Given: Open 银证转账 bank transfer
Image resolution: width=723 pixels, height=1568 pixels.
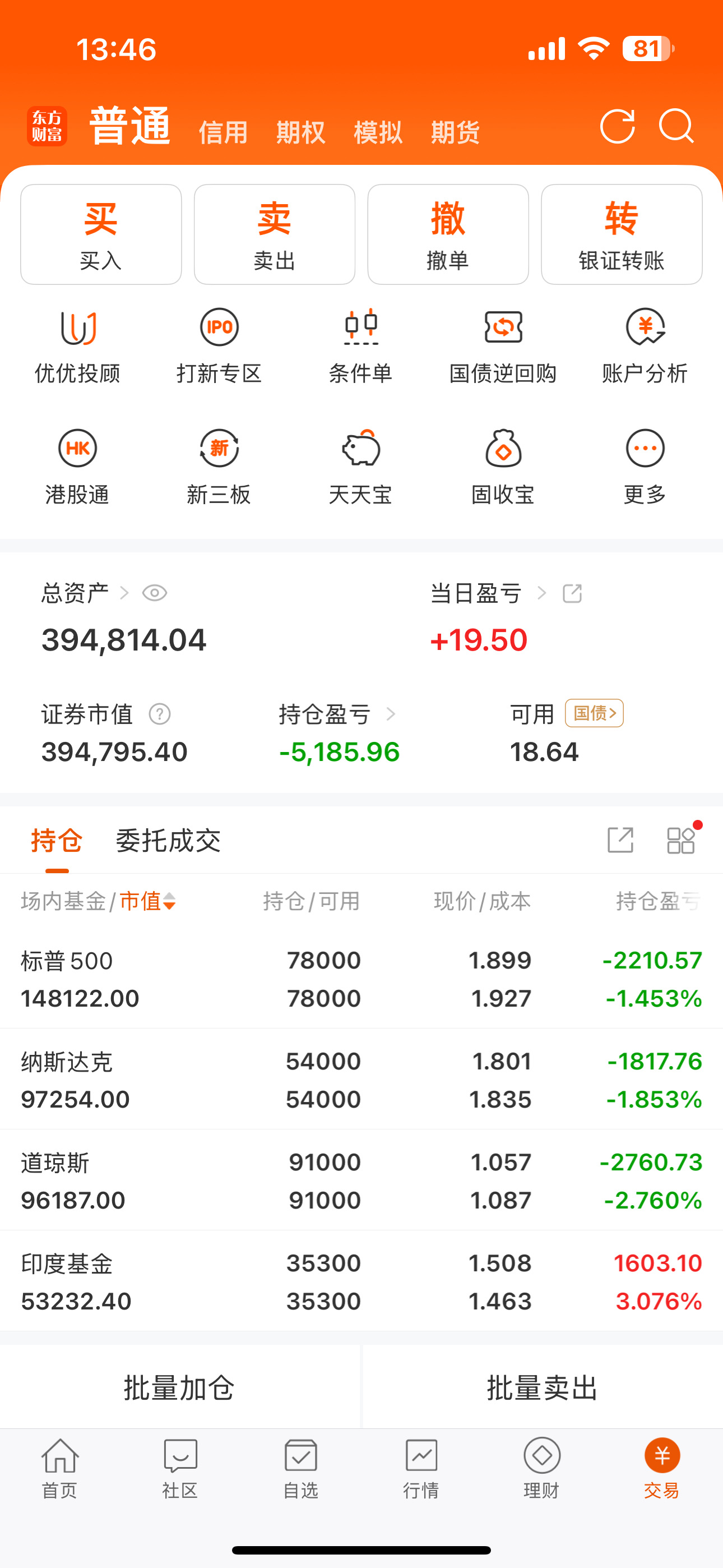Looking at the screenshot, I should click(622, 234).
